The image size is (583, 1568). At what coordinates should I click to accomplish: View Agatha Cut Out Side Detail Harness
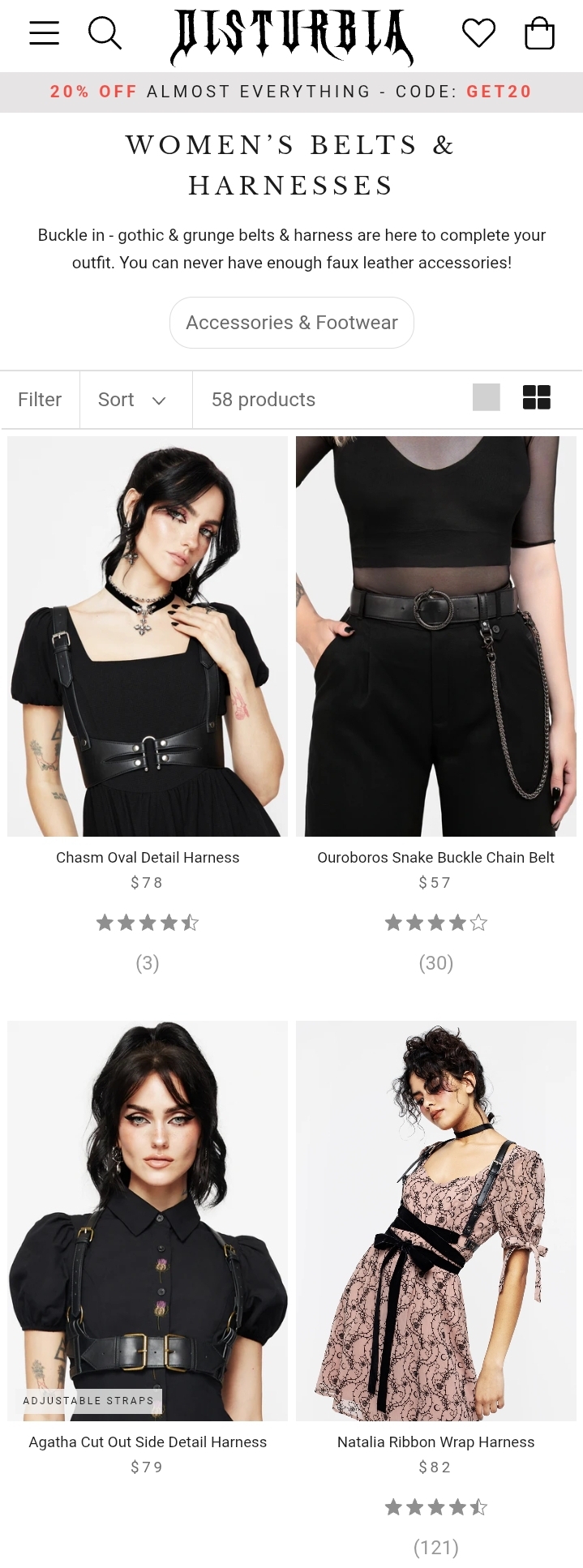[x=148, y=1442]
